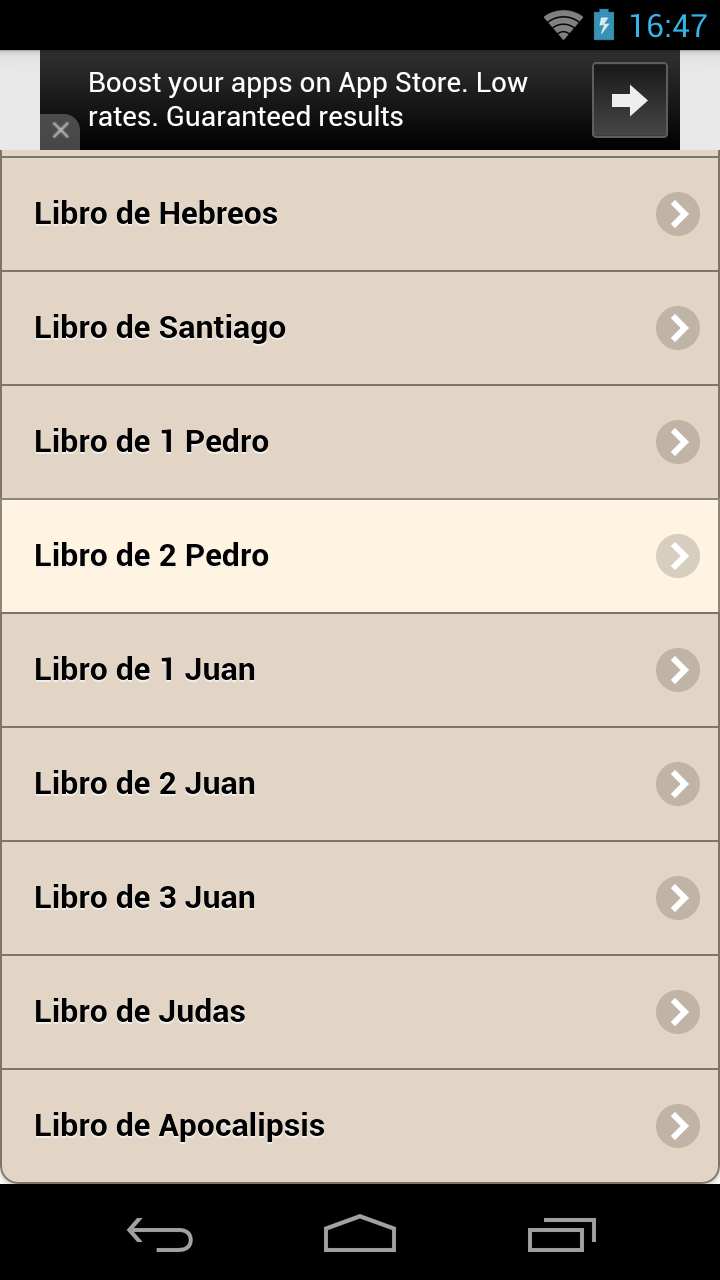Return to the home screen
Screen dimensions: 720x1280
360,1235
